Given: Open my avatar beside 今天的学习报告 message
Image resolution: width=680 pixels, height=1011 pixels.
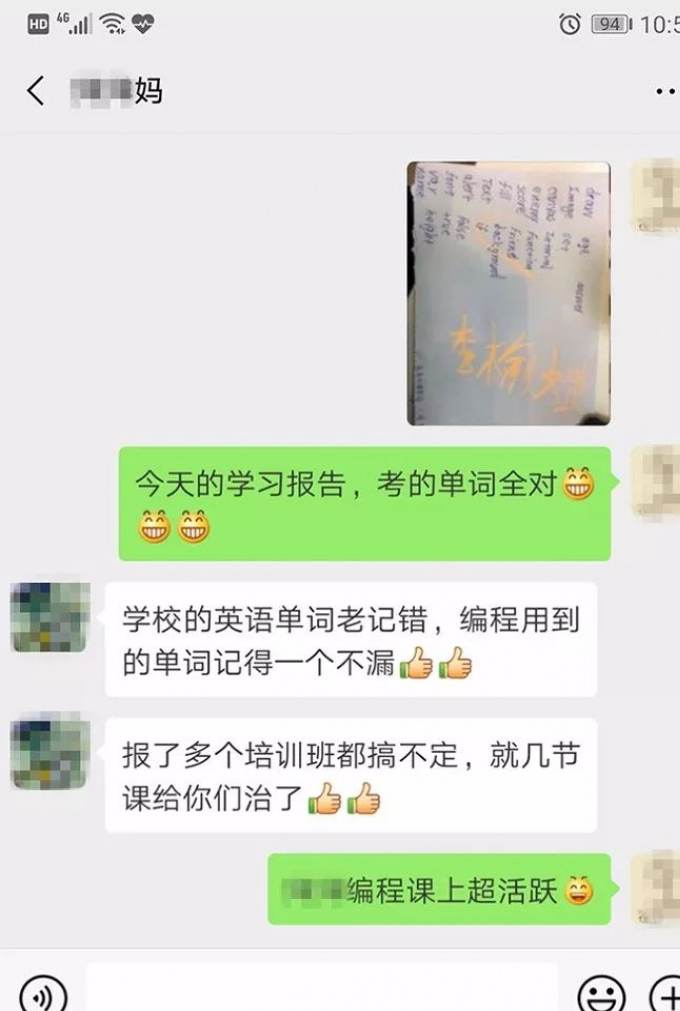Looking at the screenshot, I should 655,482.
